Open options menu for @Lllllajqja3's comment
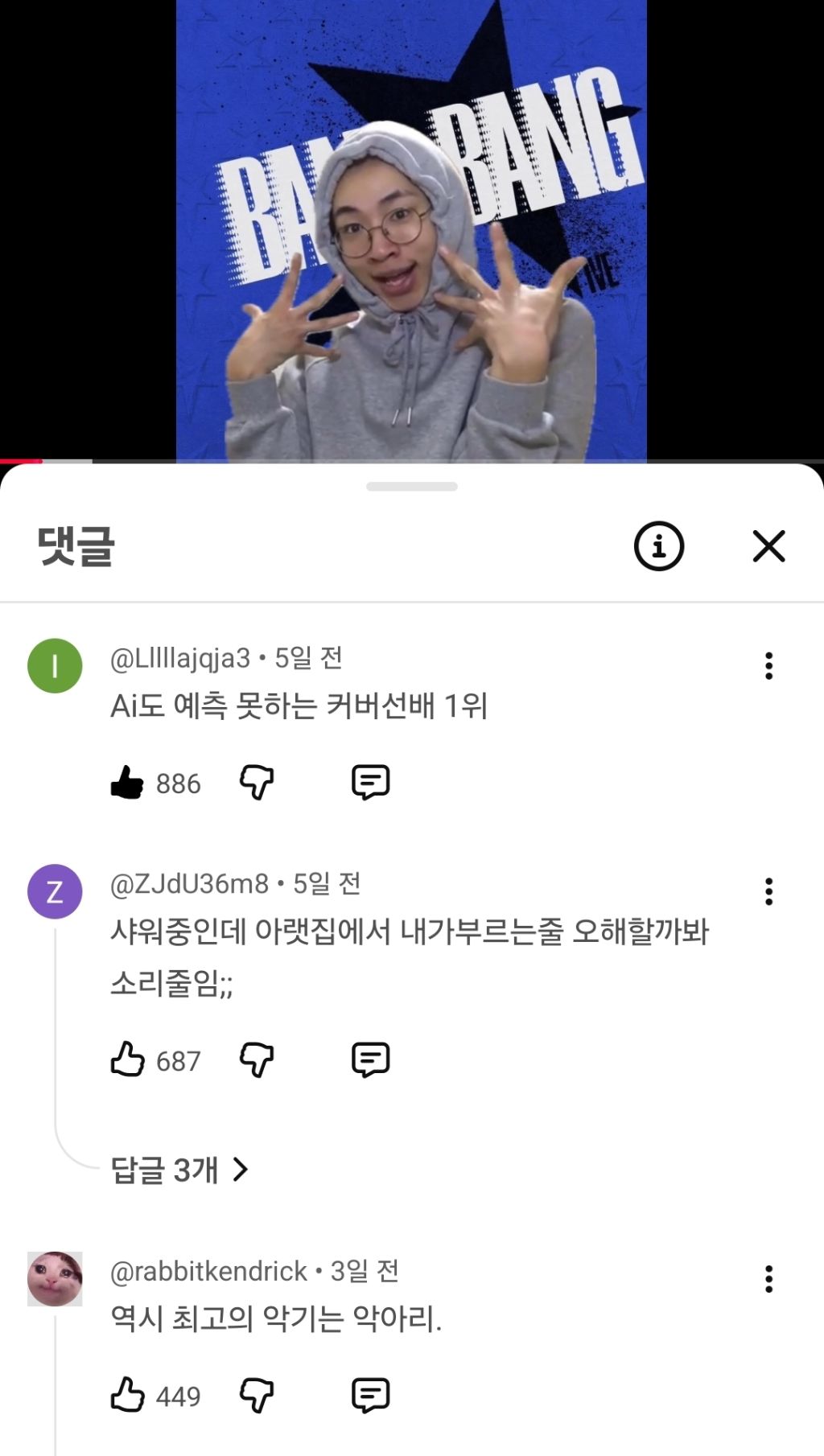 point(768,666)
